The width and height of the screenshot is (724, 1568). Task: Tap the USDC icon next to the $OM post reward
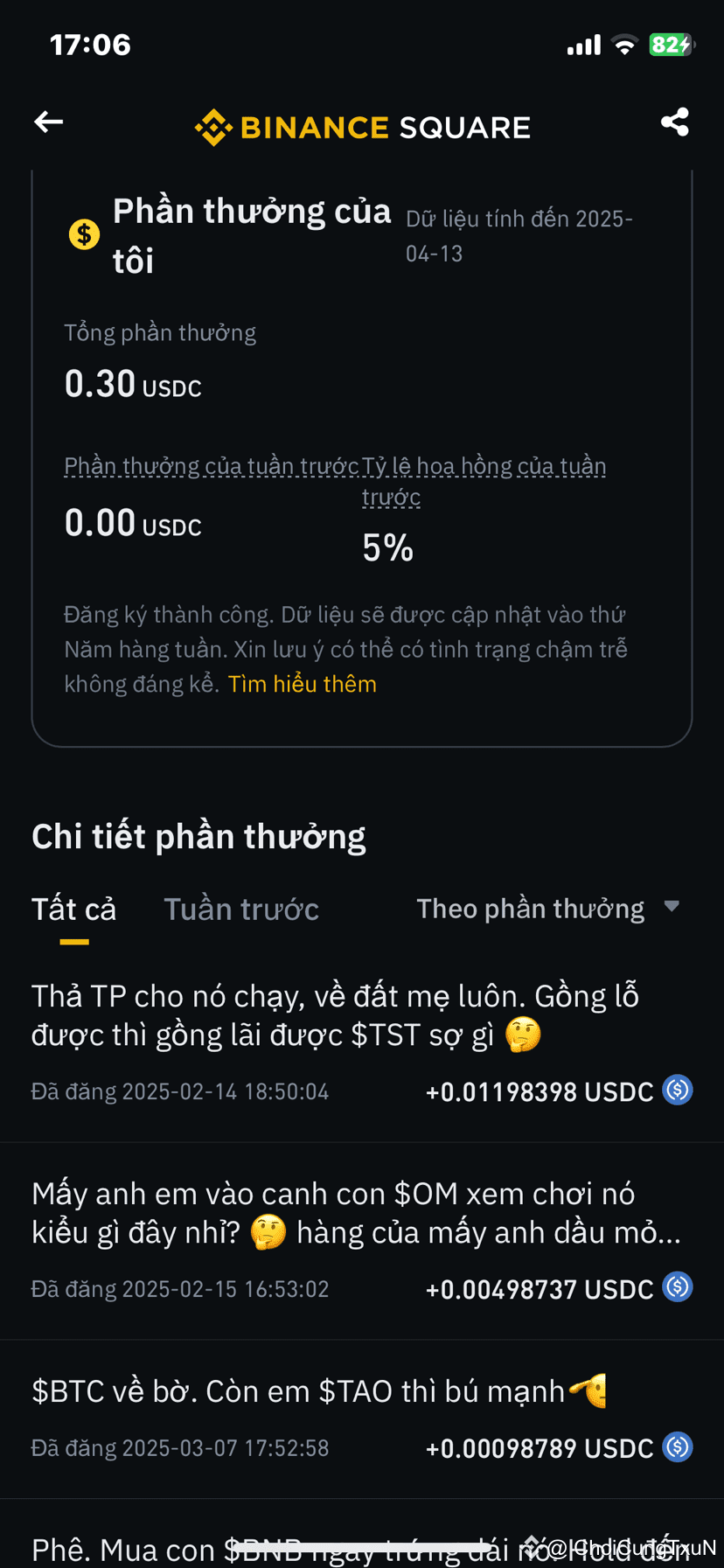click(677, 1287)
